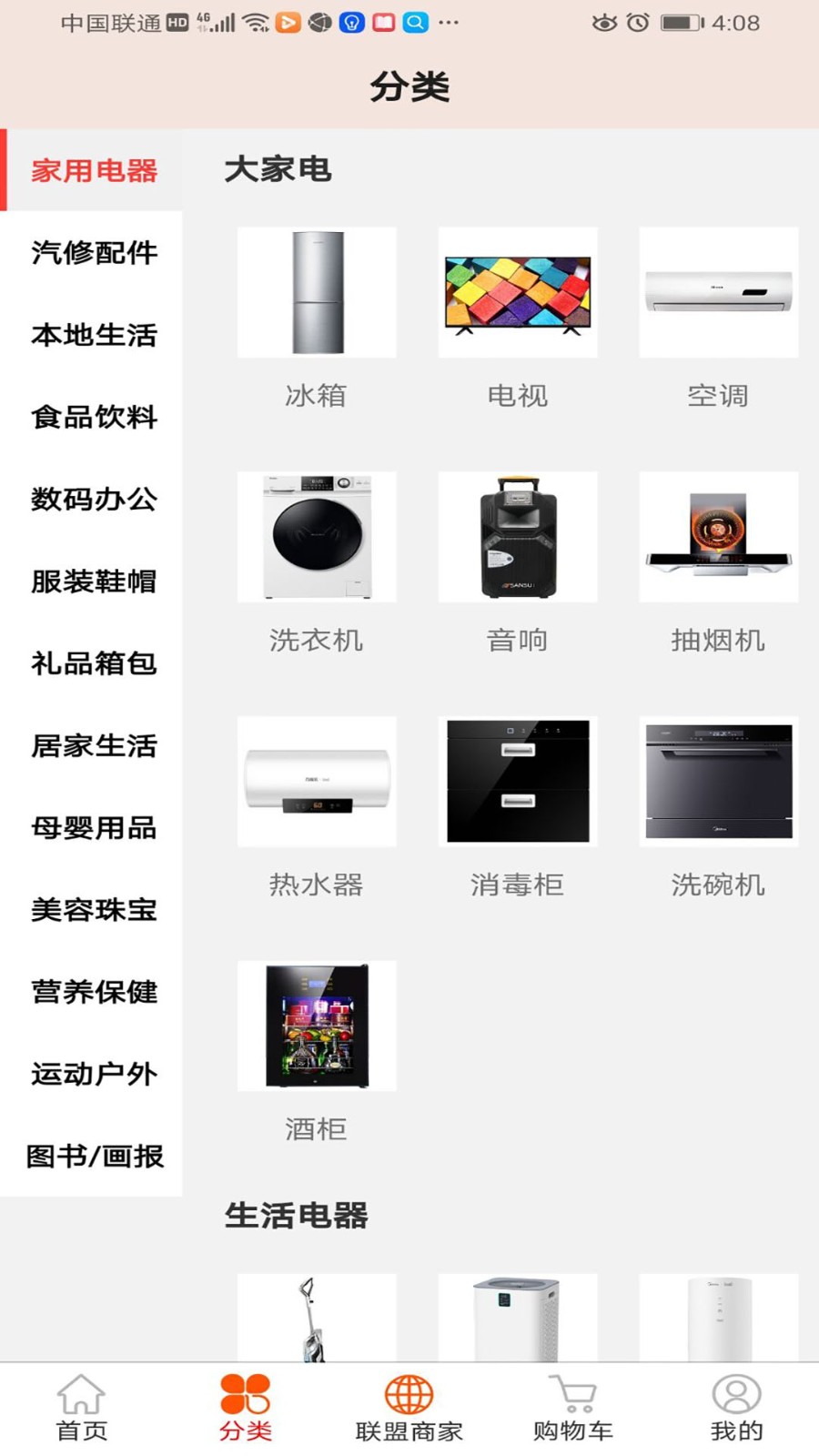This screenshot has width=819, height=1456.
Task: Open the 抽烟机 range hood category
Action: click(x=718, y=537)
